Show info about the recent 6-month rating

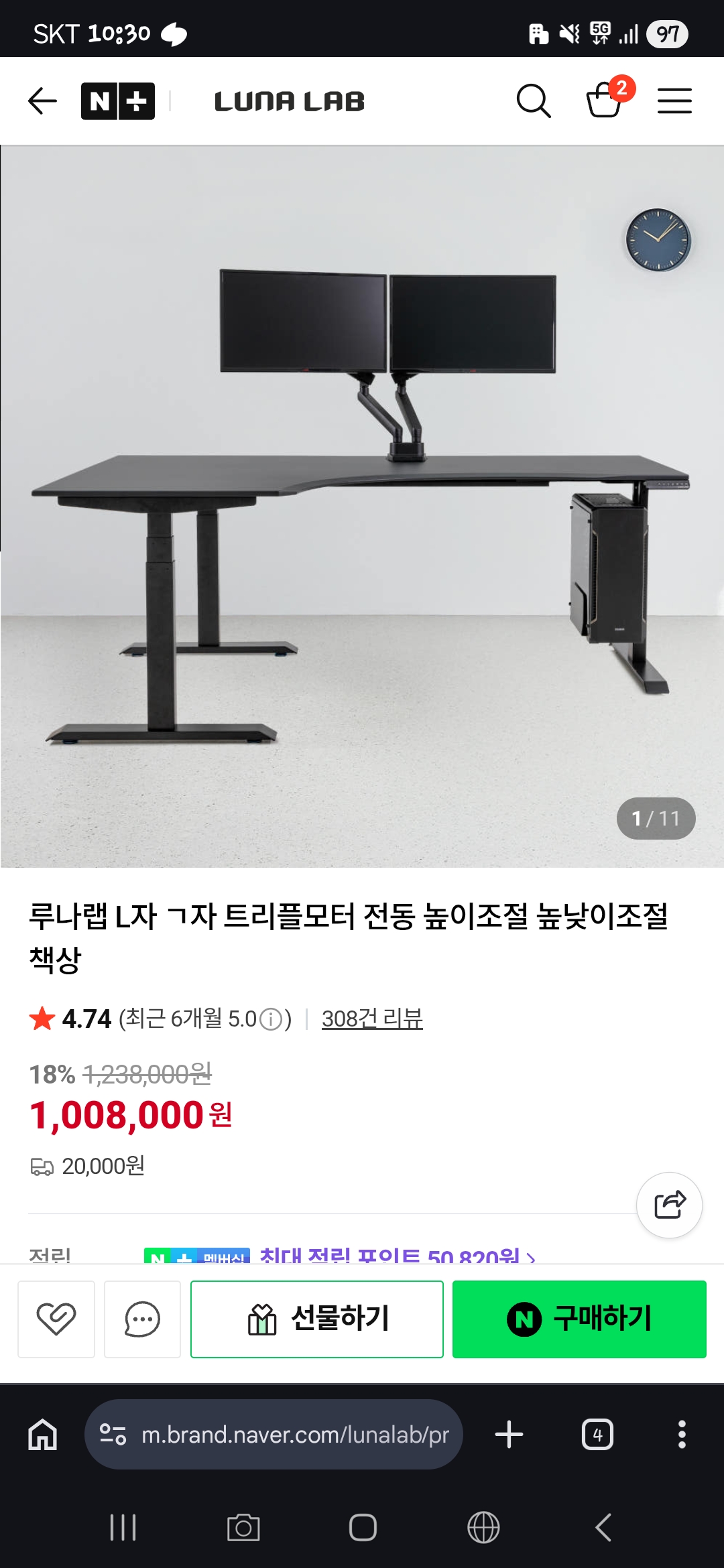tap(271, 1019)
